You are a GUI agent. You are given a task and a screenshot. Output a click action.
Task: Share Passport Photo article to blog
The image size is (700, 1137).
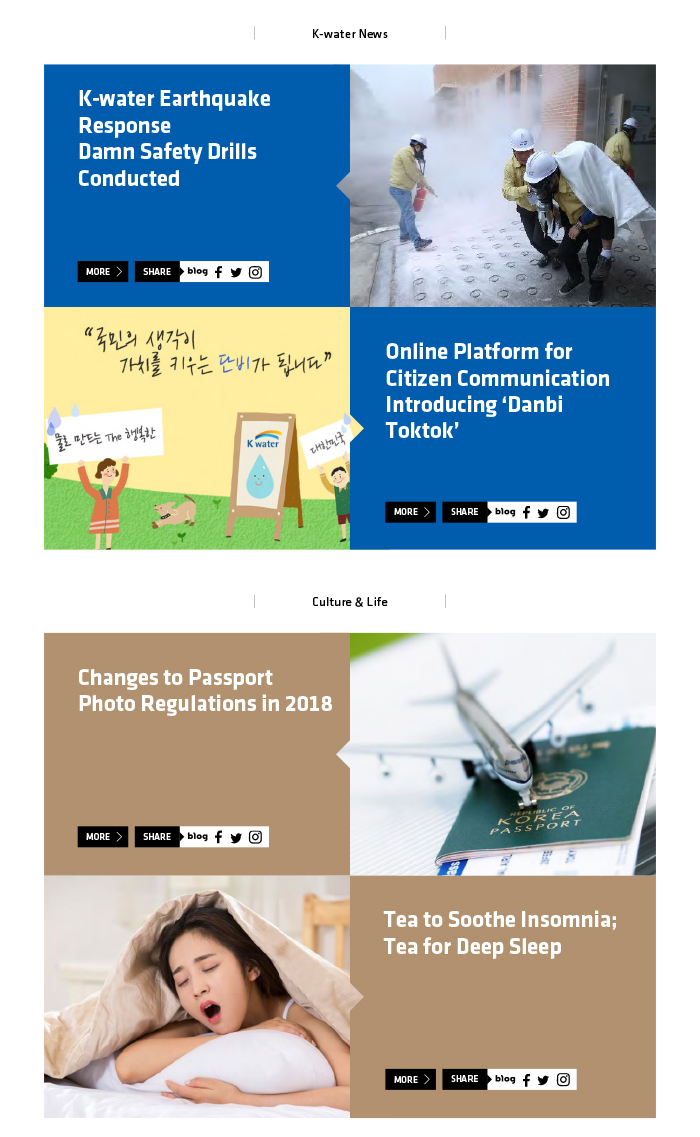click(x=198, y=837)
